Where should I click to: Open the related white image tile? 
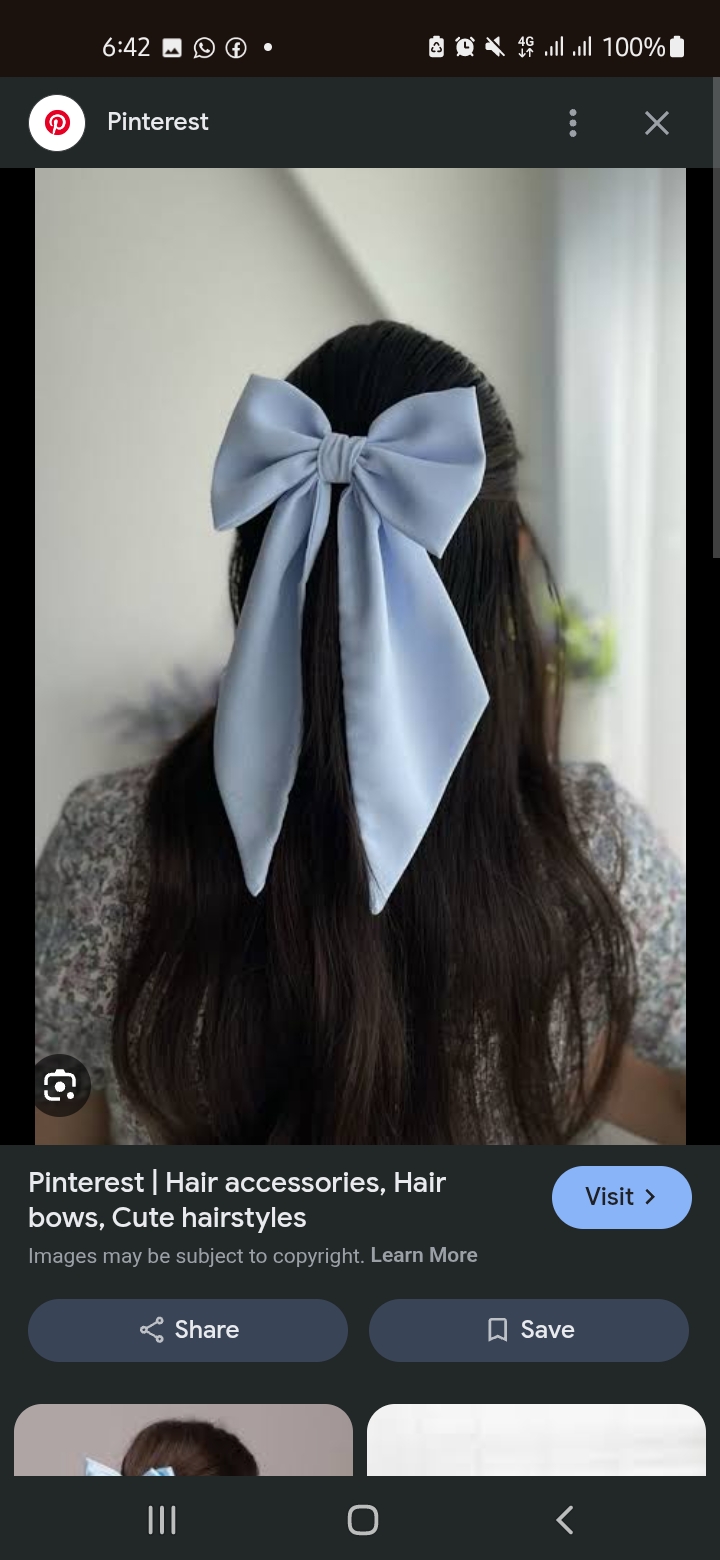[536, 1440]
